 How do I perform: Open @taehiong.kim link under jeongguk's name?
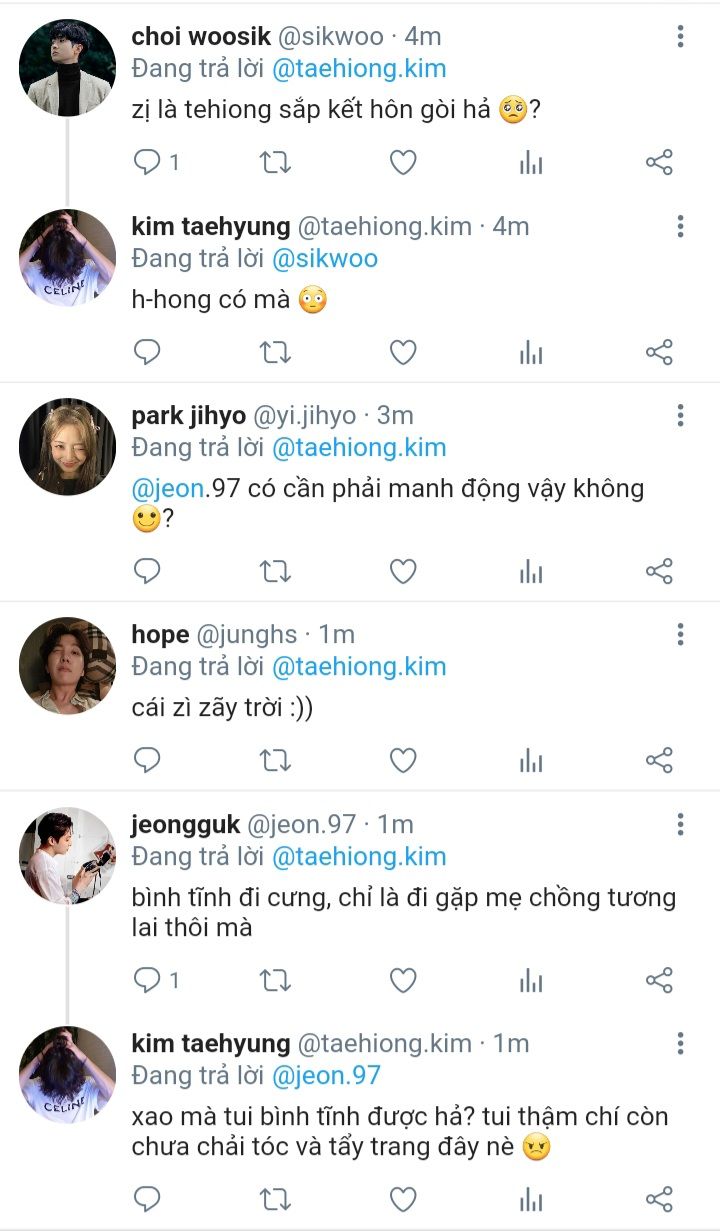[359, 856]
